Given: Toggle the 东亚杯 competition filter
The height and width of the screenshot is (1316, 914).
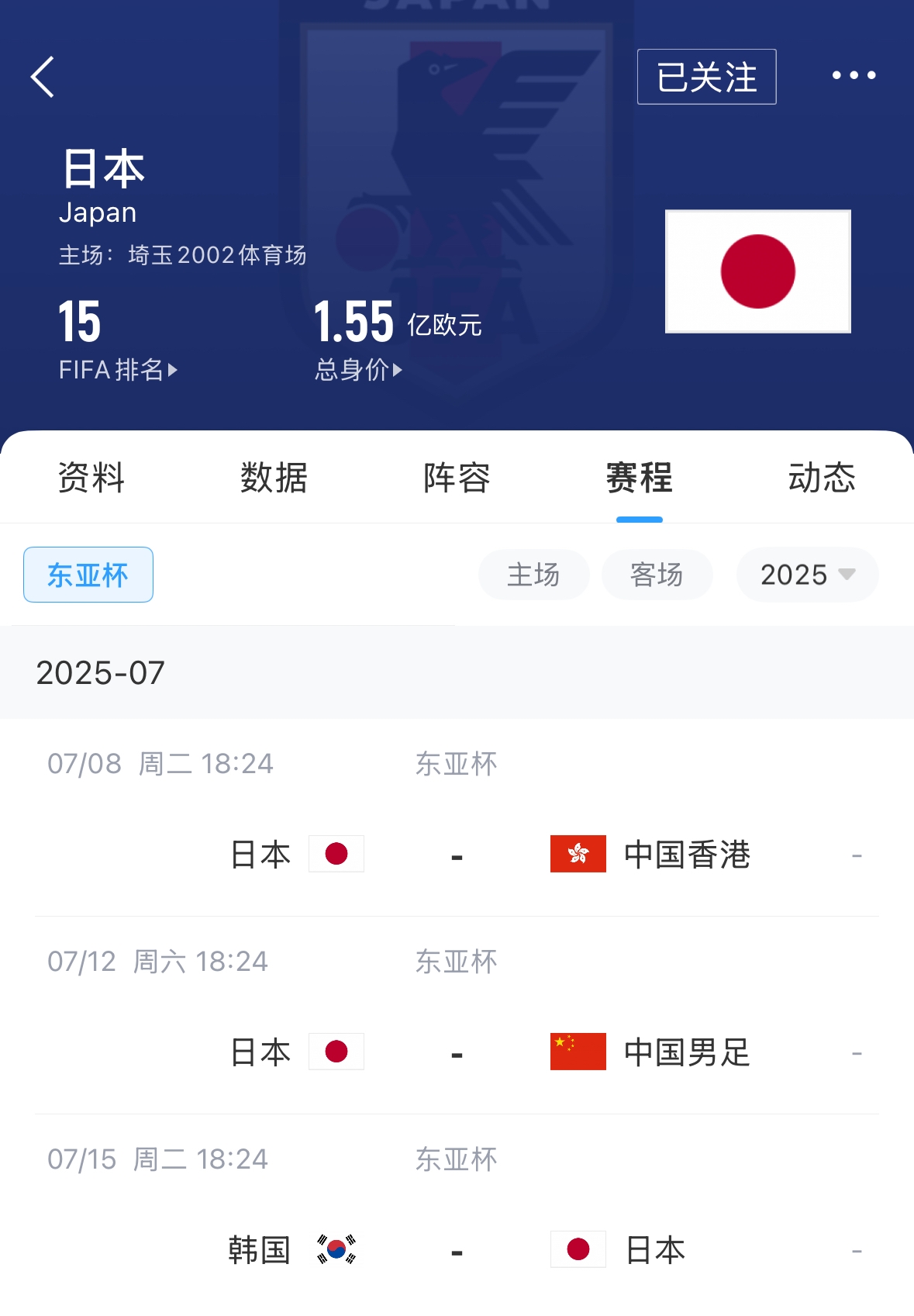Looking at the screenshot, I should tap(88, 575).
